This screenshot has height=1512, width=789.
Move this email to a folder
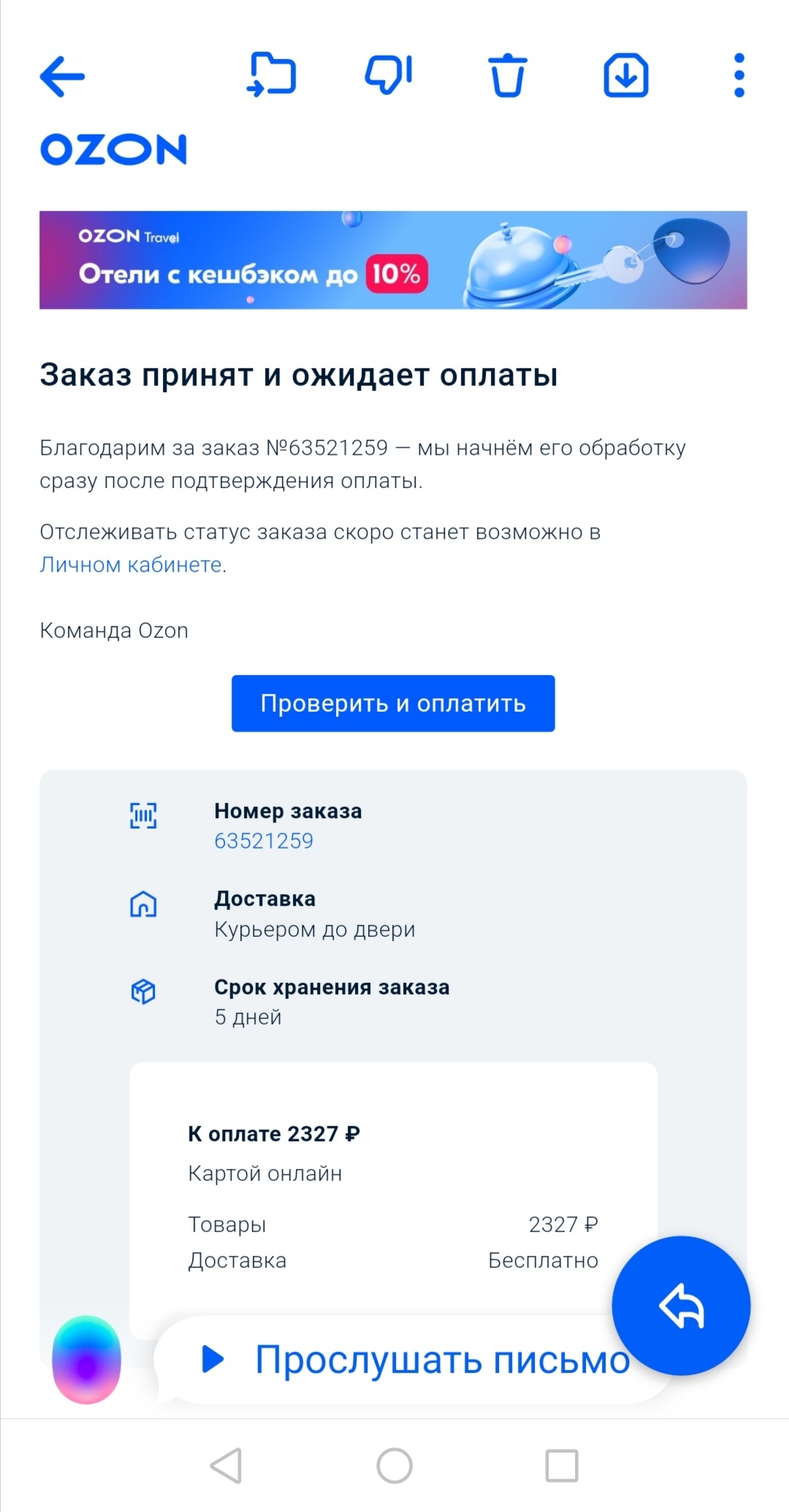pyautogui.click(x=272, y=75)
